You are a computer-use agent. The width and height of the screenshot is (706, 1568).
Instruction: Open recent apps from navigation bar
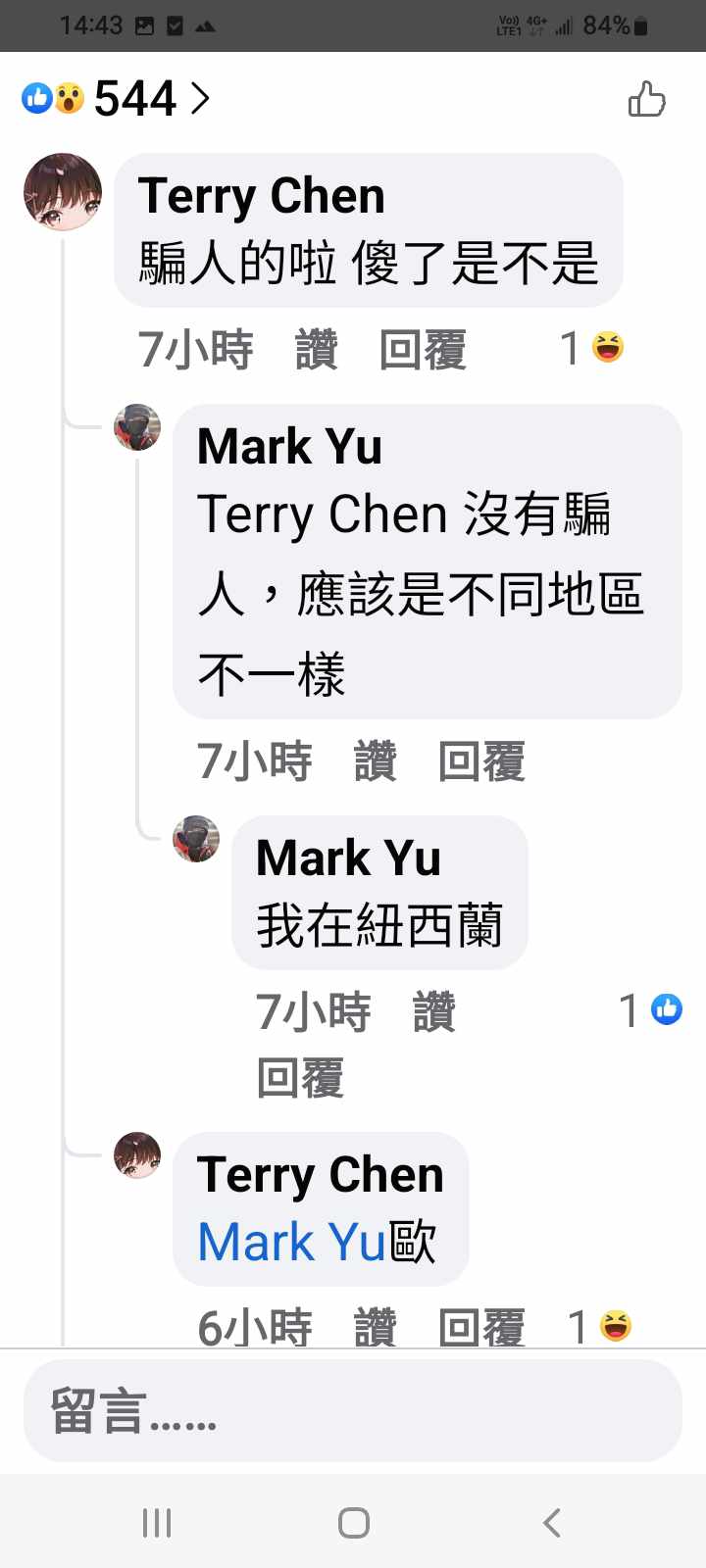tap(157, 1522)
